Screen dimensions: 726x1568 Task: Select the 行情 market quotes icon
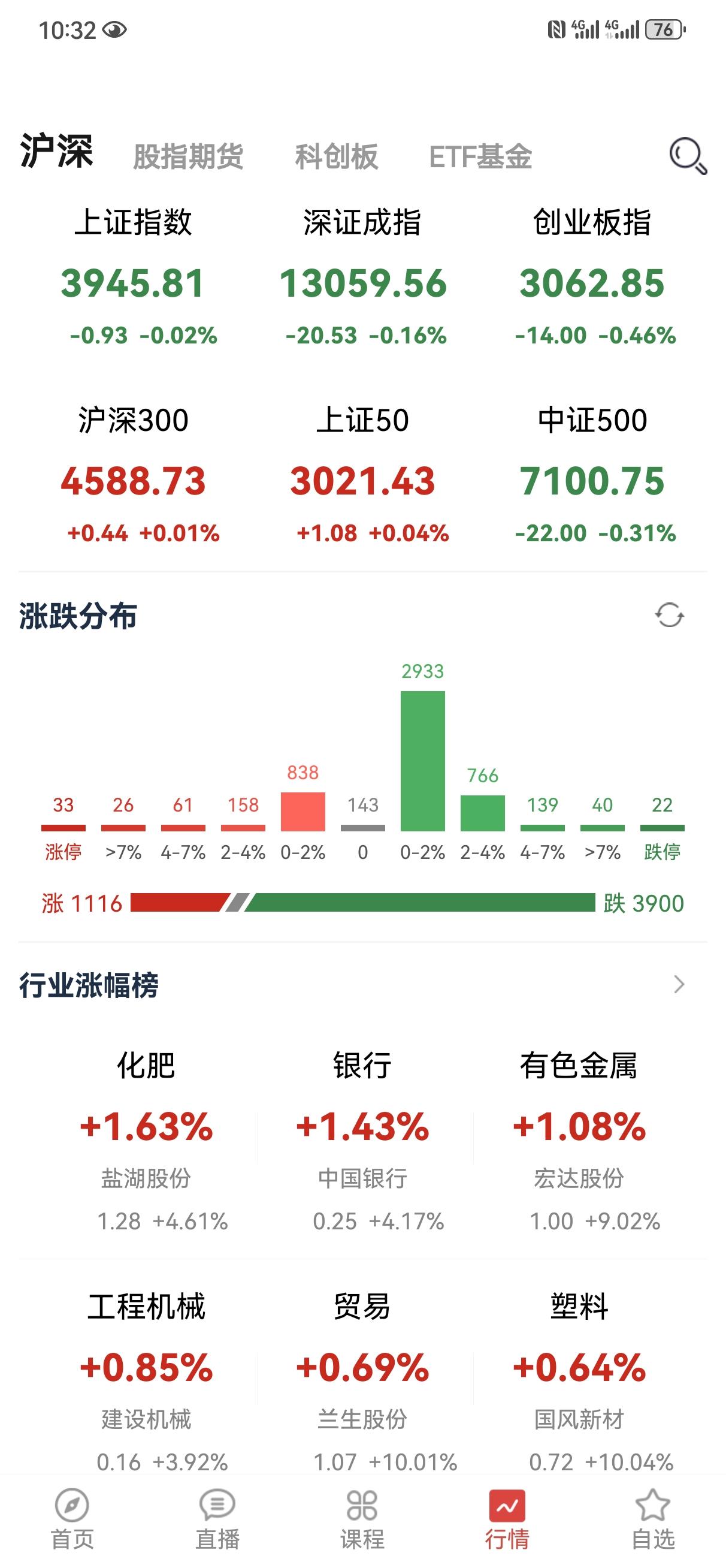(x=508, y=1515)
